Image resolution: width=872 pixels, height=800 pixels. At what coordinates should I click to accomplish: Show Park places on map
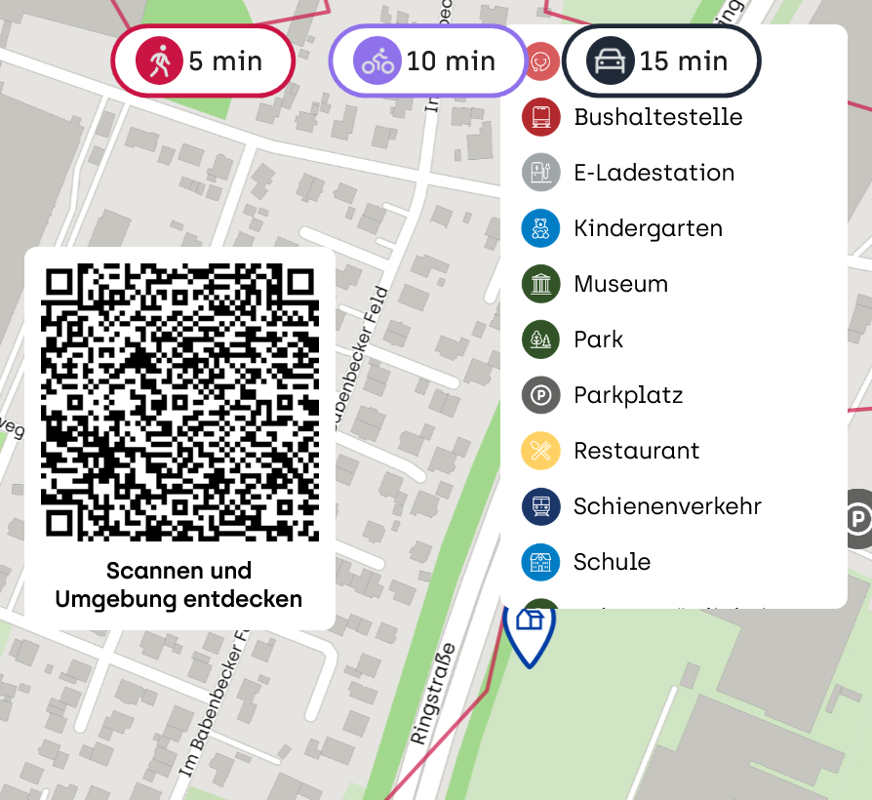click(597, 340)
